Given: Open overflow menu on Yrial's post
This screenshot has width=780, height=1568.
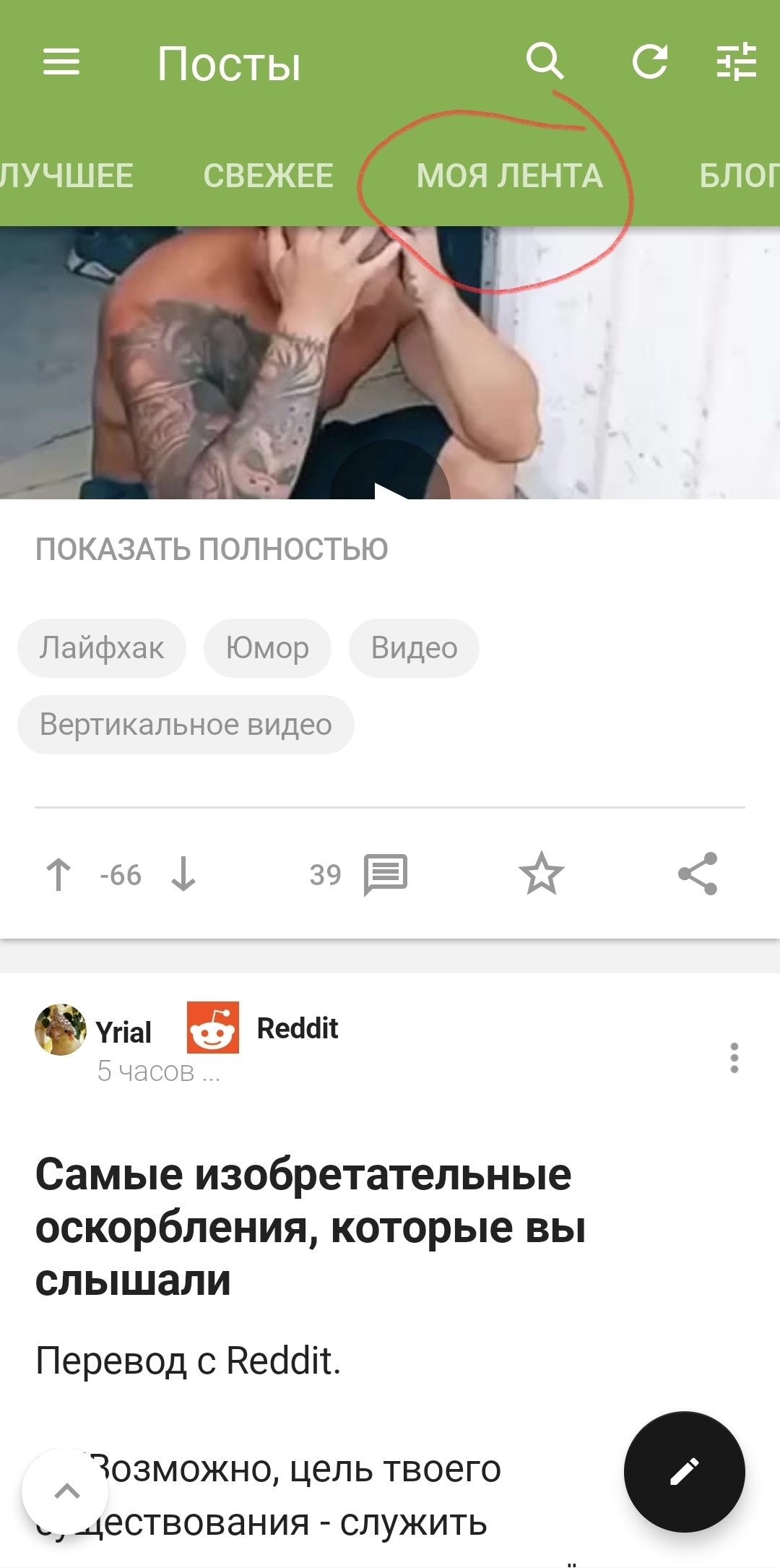Looking at the screenshot, I should coord(734,1058).
